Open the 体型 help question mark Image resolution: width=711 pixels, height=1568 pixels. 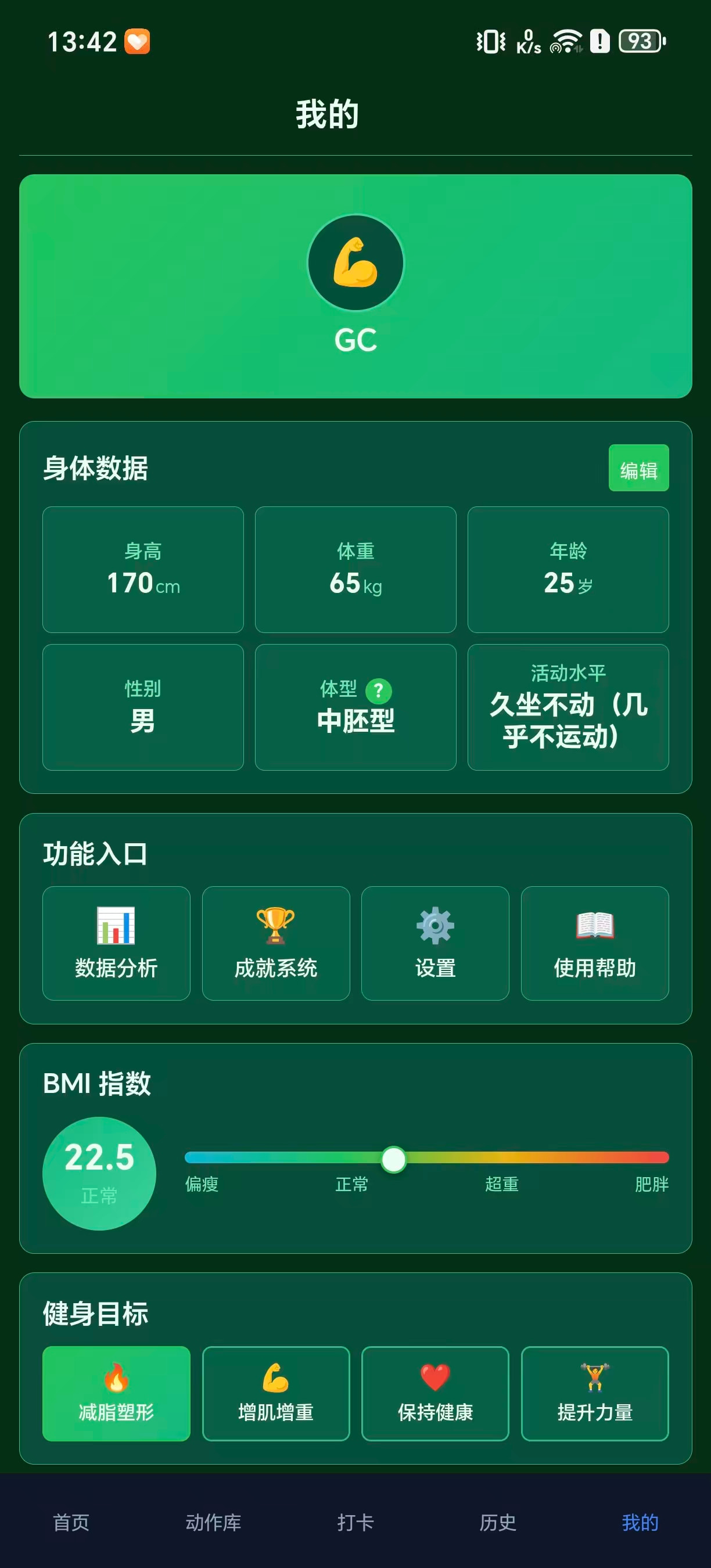(x=378, y=691)
